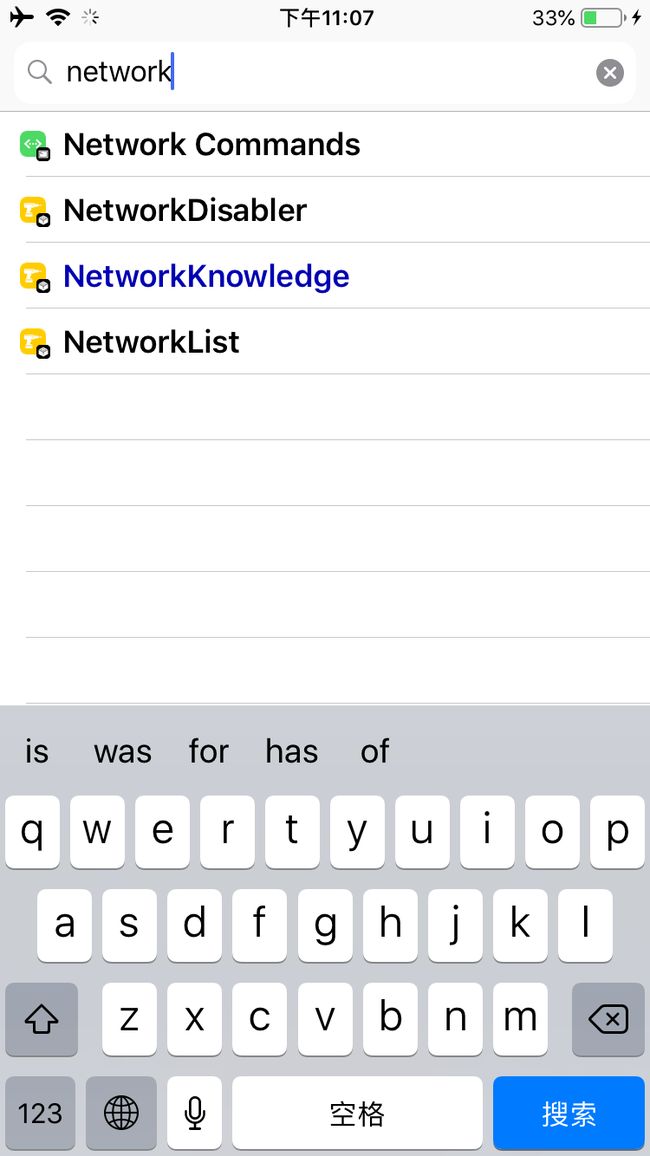This screenshot has height=1156, width=650.
Task: Switch keyboard language with globe key
Action: (x=121, y=1113)
